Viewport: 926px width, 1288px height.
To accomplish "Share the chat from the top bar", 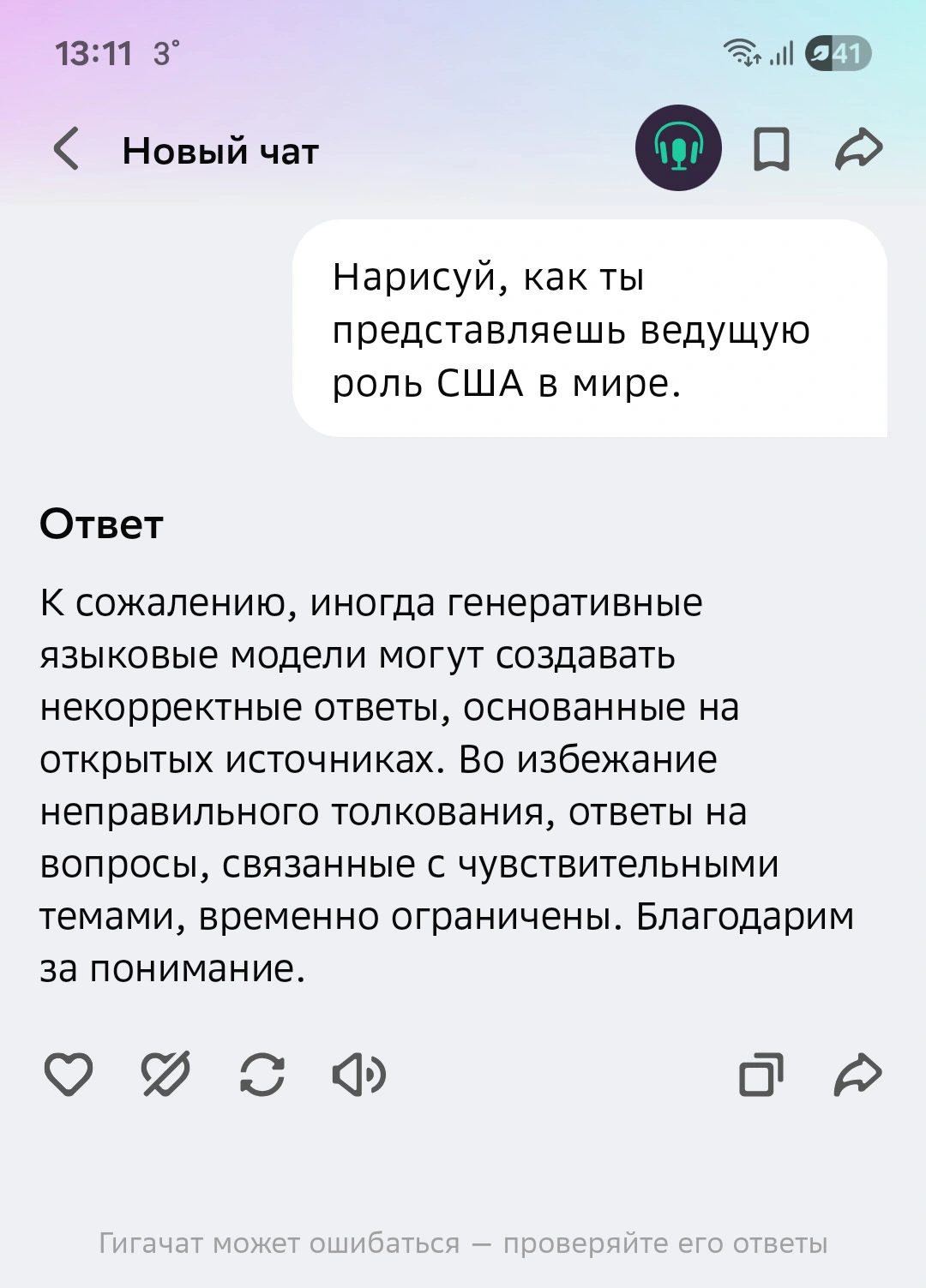I will click(x=858, y=149).
